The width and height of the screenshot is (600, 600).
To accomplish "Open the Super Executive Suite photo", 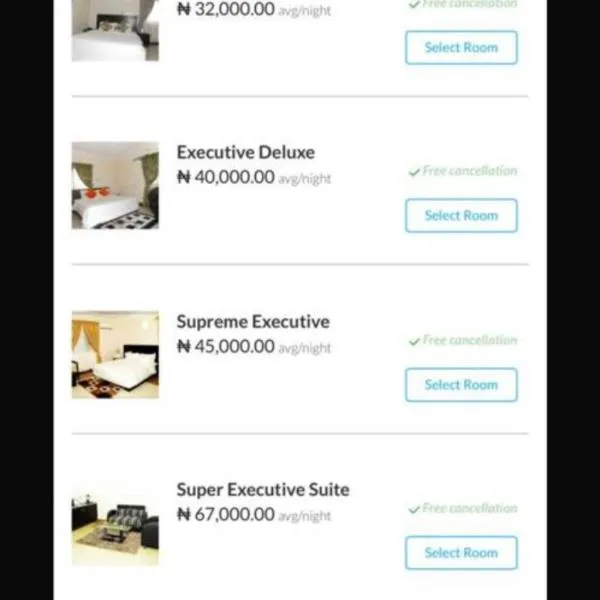I will (x=115, y=524).
